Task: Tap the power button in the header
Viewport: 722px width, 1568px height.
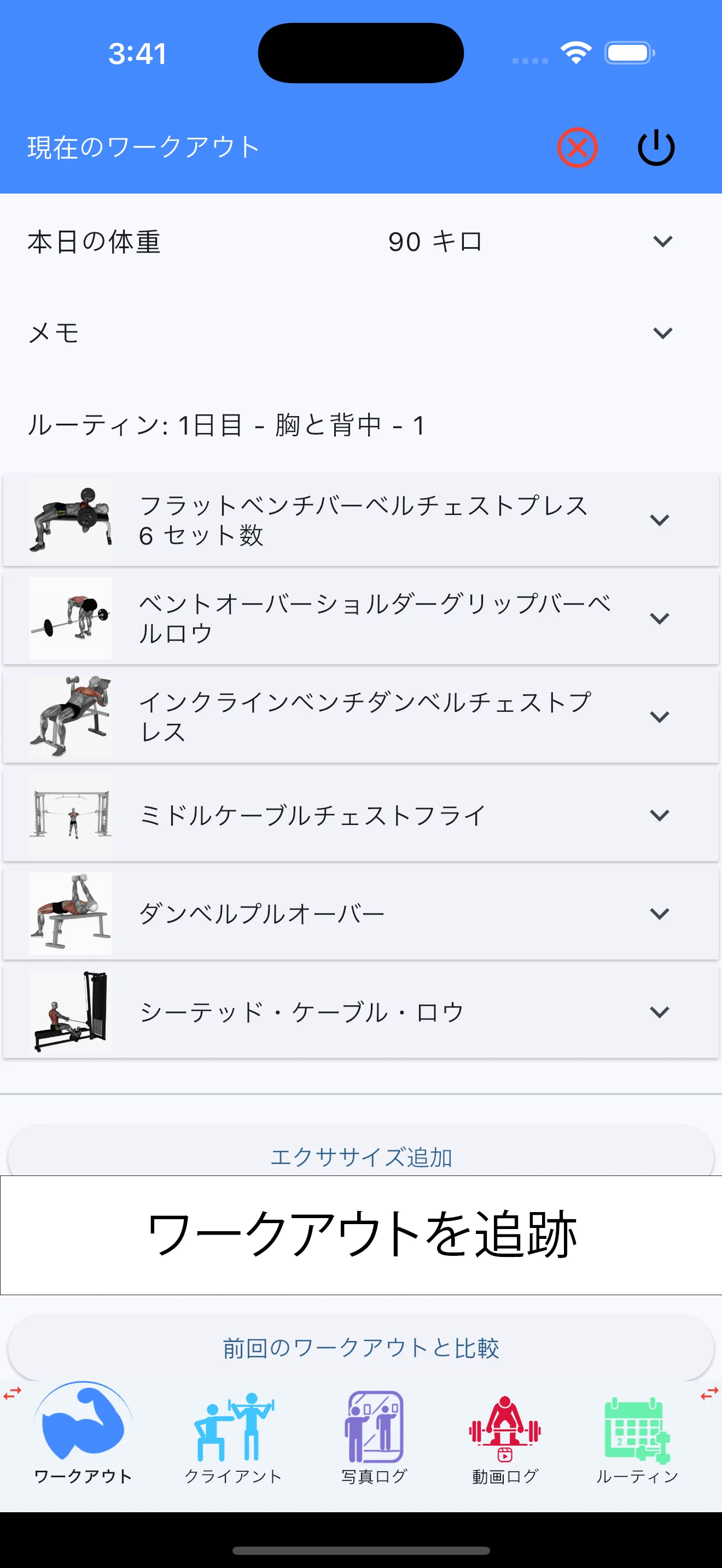Action: pos(656,146)
